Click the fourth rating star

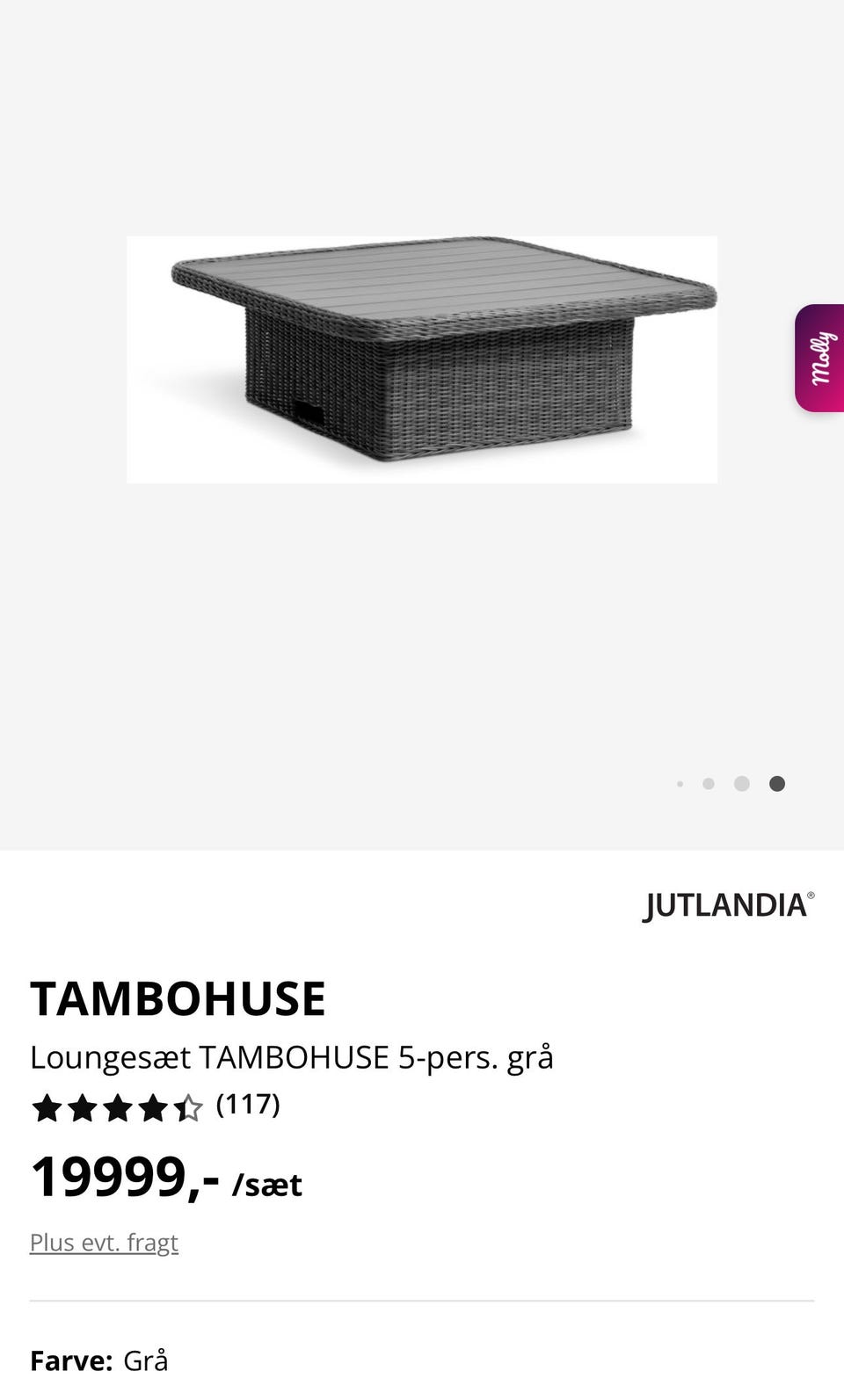pos(154,1107)
